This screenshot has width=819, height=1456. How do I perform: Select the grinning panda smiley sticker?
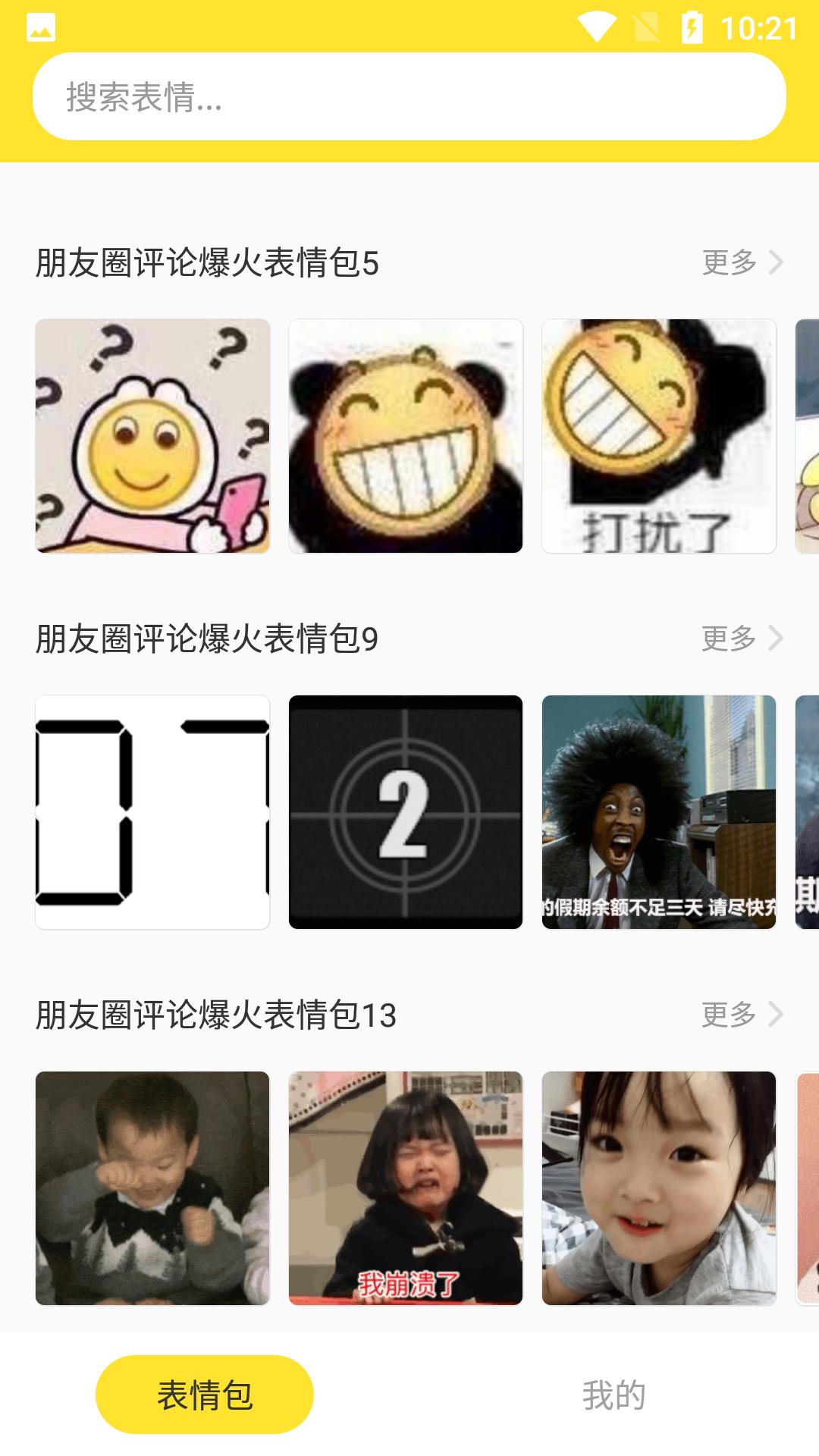(406, 436)
